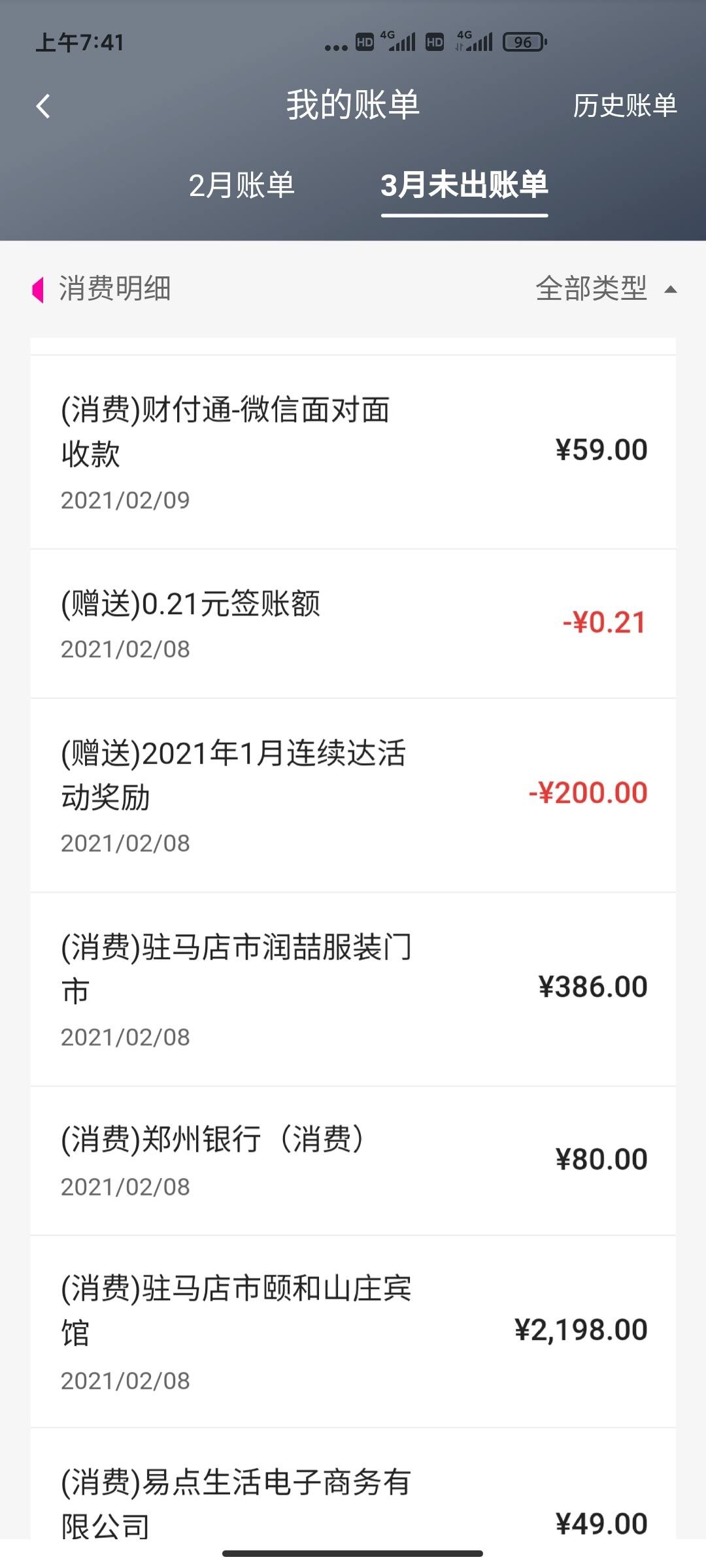View the 0.21元签账额 gift entry

click(x=353, y=624)
